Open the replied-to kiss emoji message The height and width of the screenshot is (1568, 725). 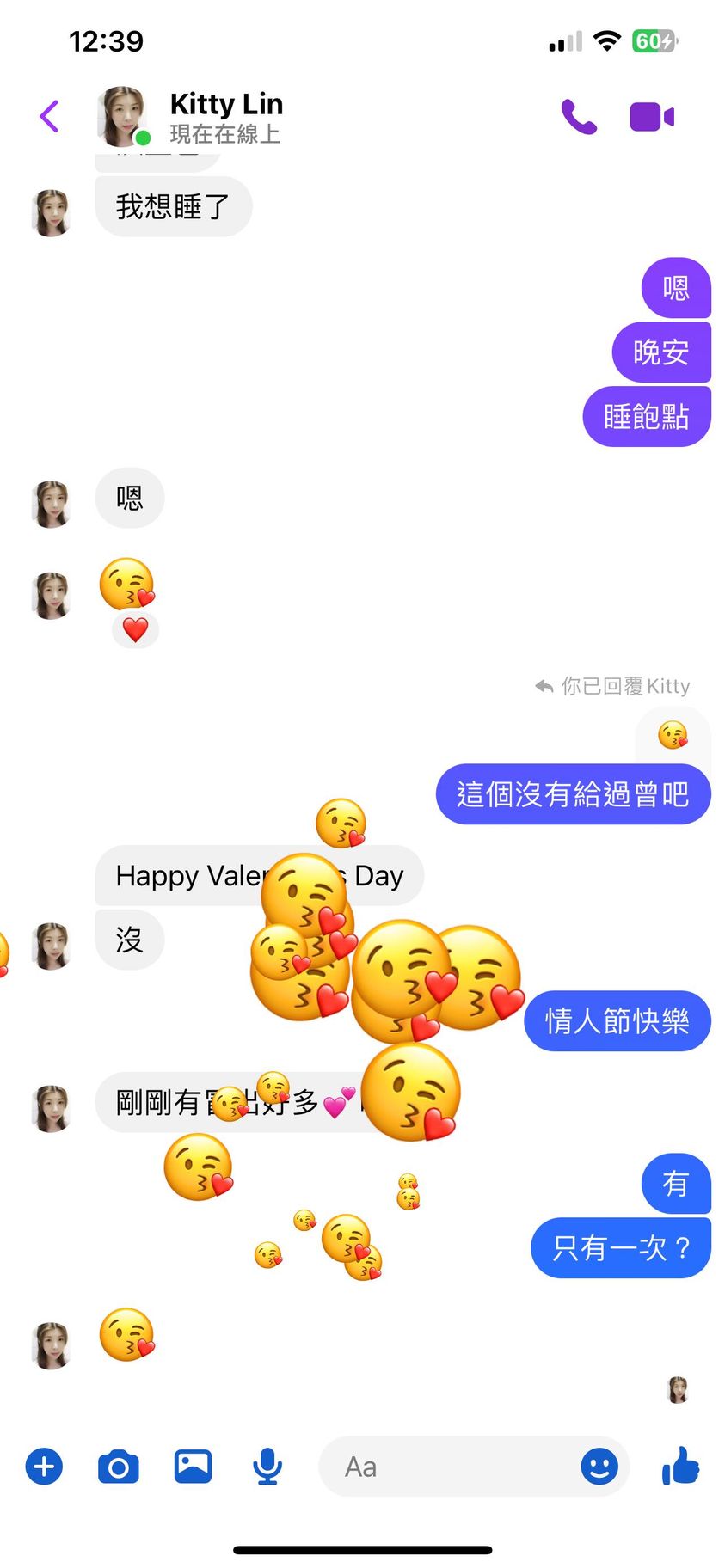pyautogui.click(x=673, y=735)
